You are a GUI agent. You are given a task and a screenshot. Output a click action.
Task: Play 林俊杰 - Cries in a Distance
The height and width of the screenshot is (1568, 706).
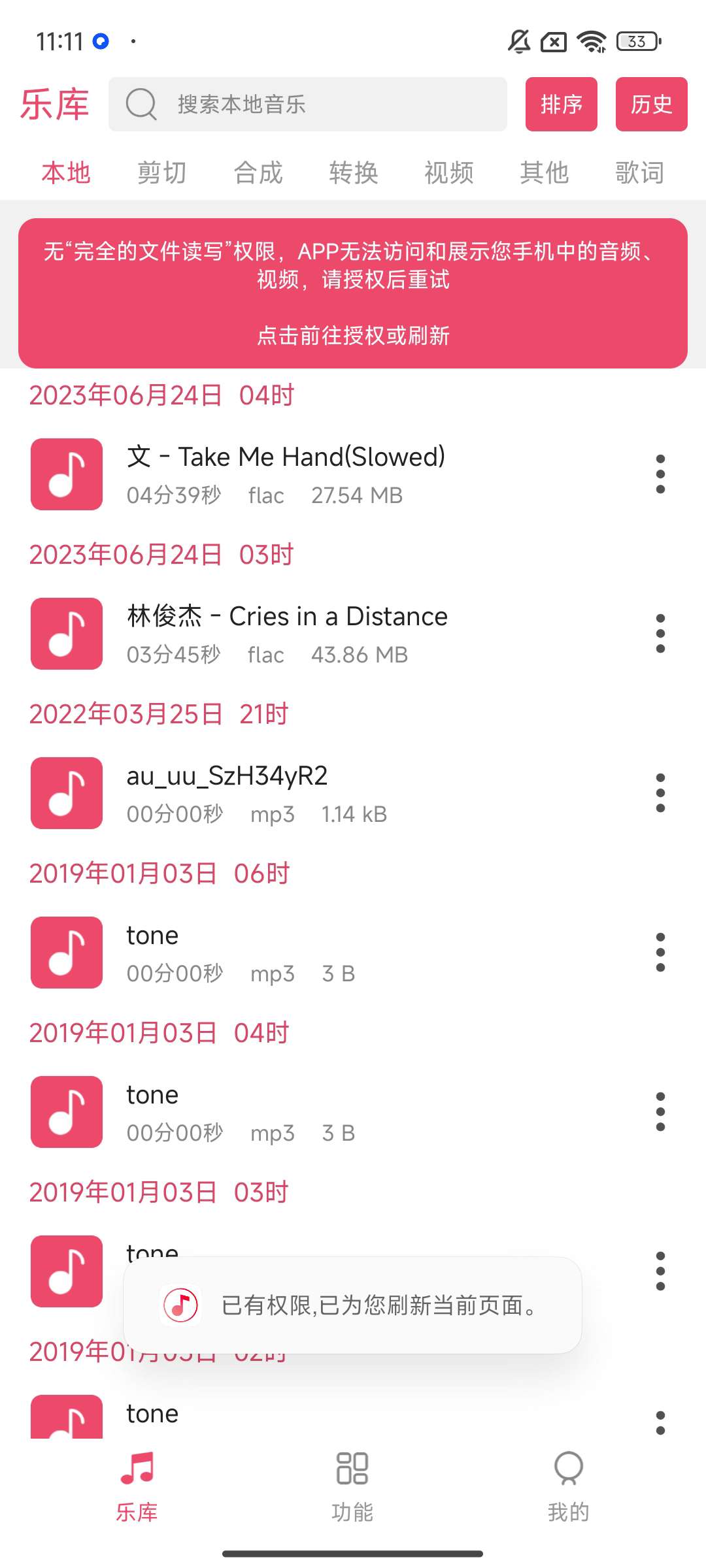[287, 633]
